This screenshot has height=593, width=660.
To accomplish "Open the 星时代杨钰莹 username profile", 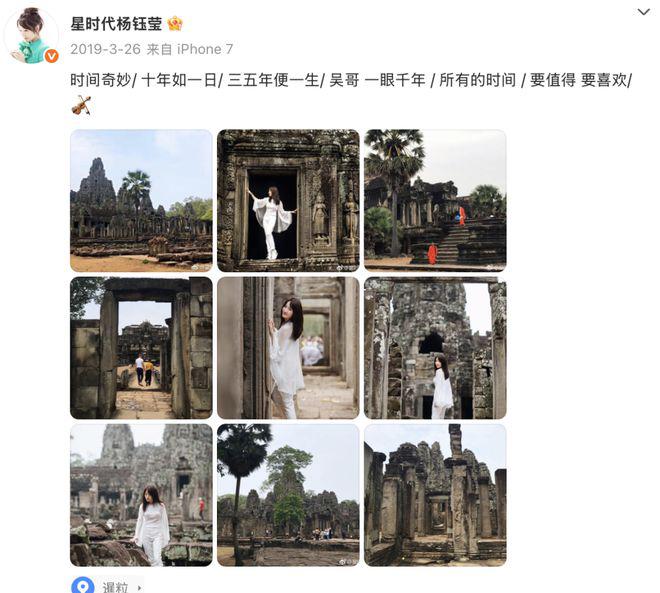I will click(115, 23).
